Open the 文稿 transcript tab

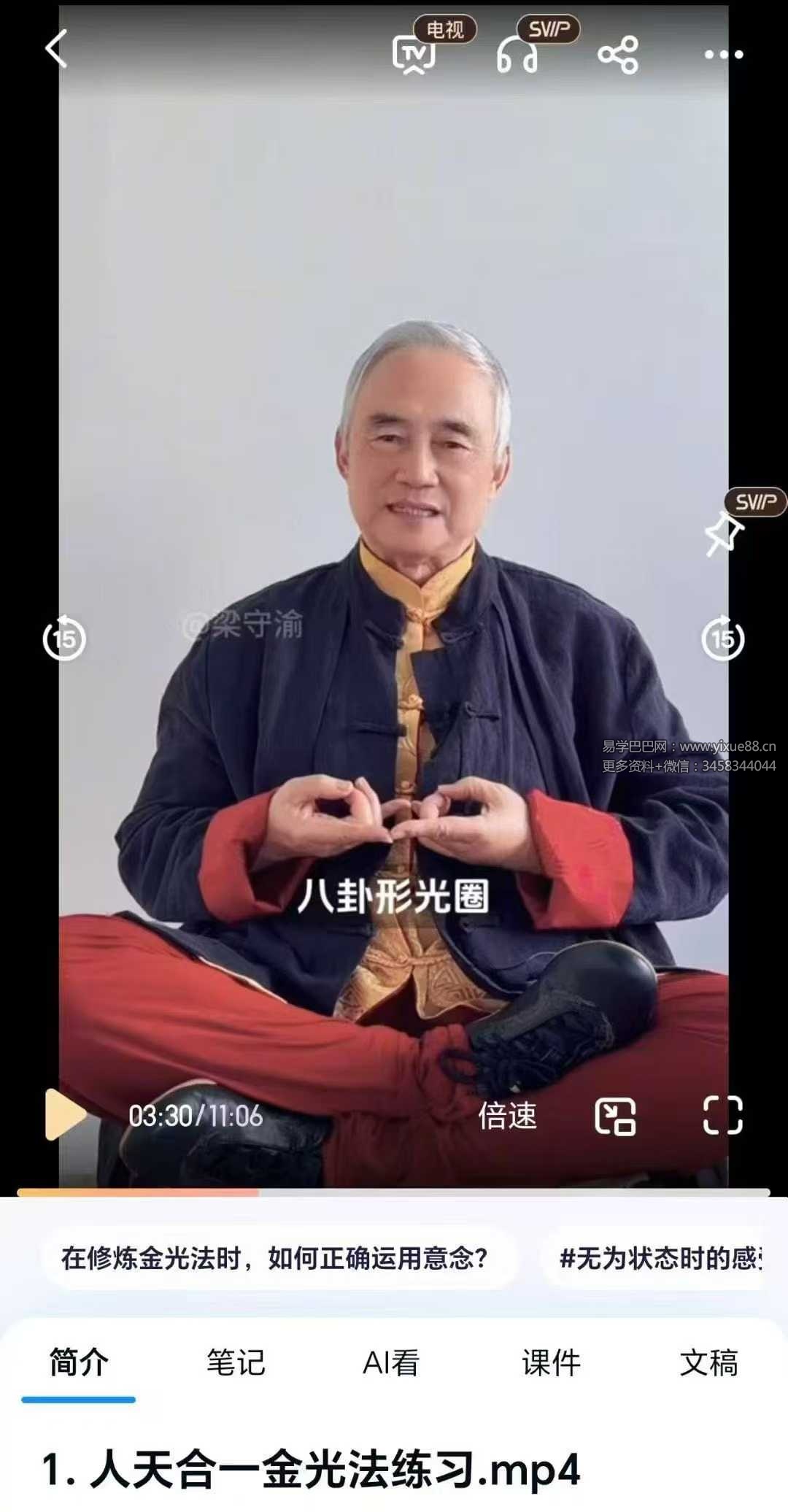[708, 1362]
